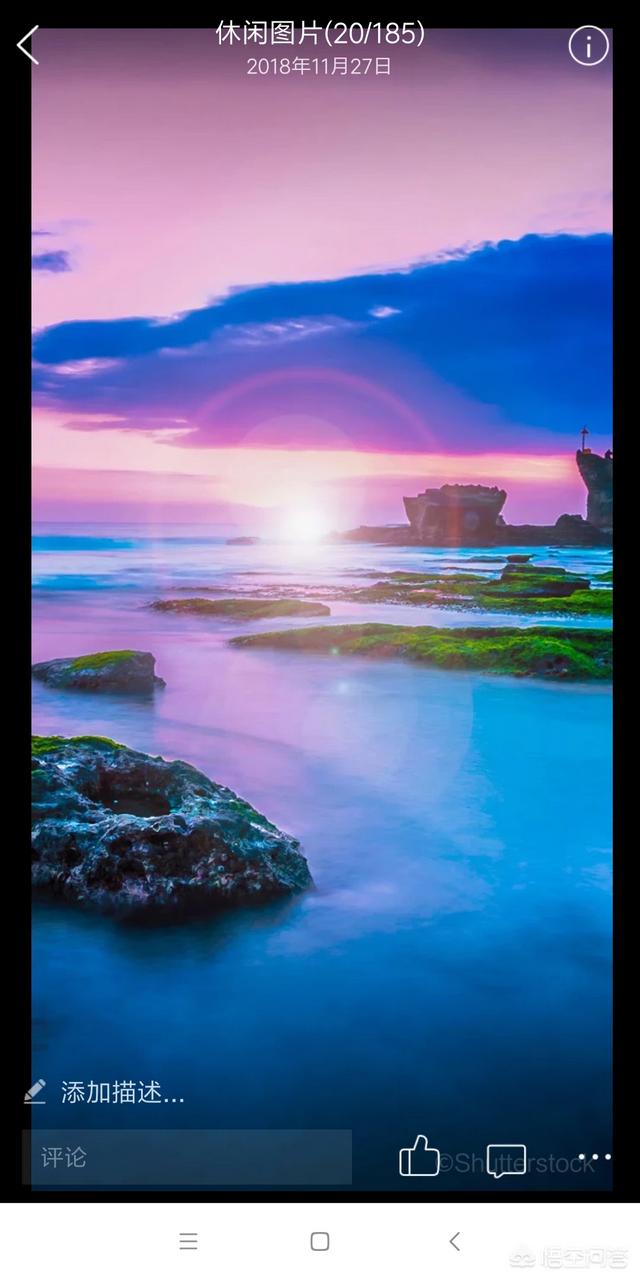Image resolution: width=640 pixels, height=1280 pixels.
Task: Tap the system back button
Action: tap(454, 1241)
